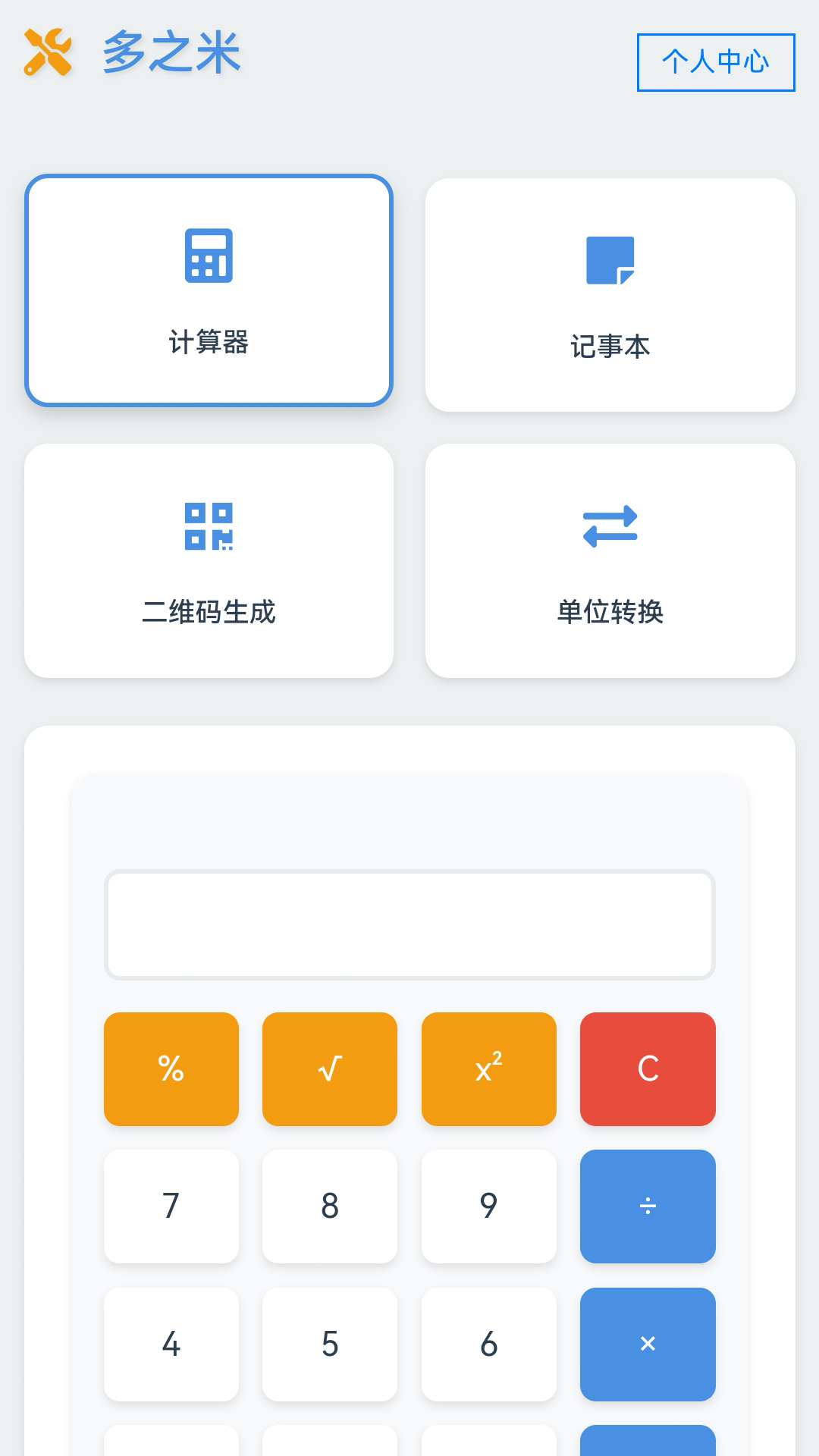Select the double-arrow 单位转换 icon
Screen dimensions: 819x1456
(610, 524)
